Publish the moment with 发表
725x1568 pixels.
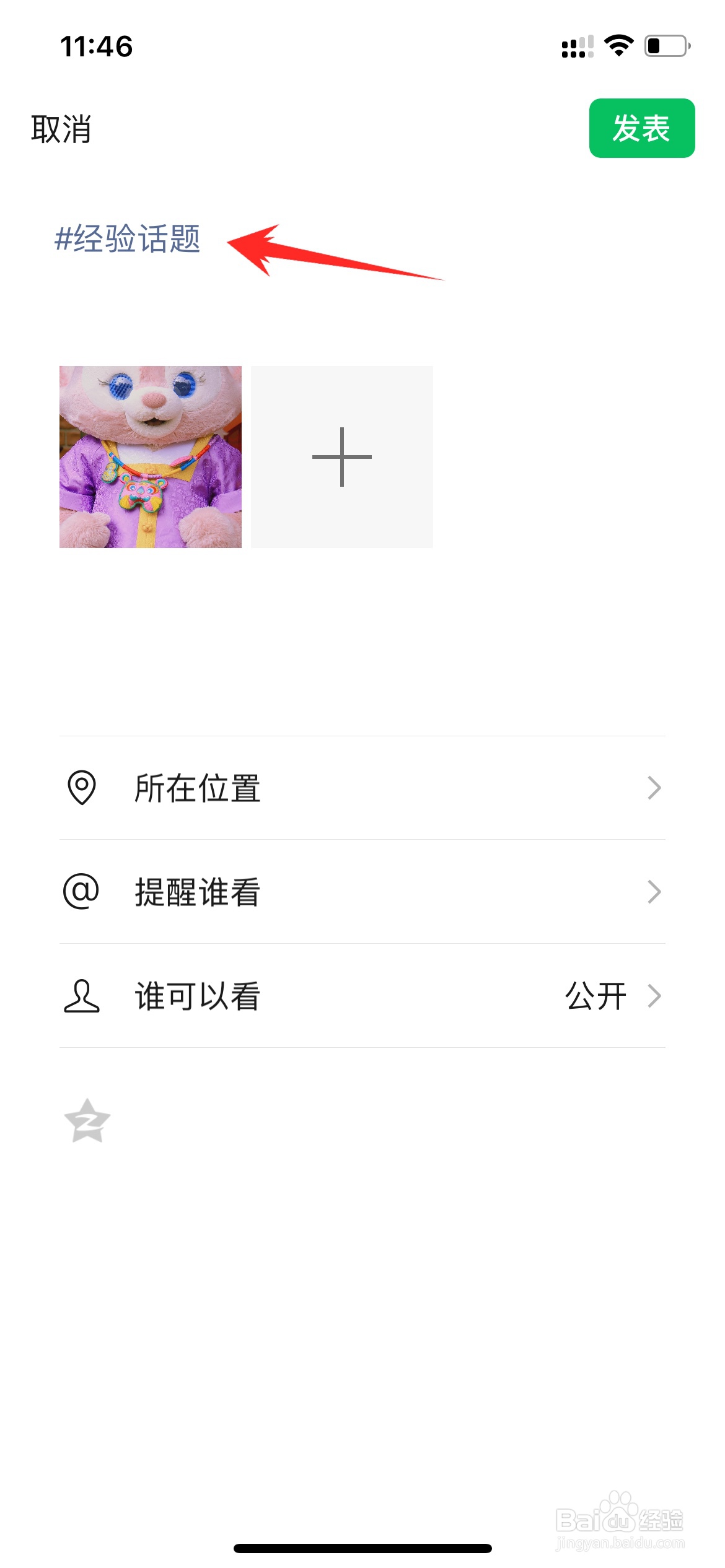tap(641, 128)
